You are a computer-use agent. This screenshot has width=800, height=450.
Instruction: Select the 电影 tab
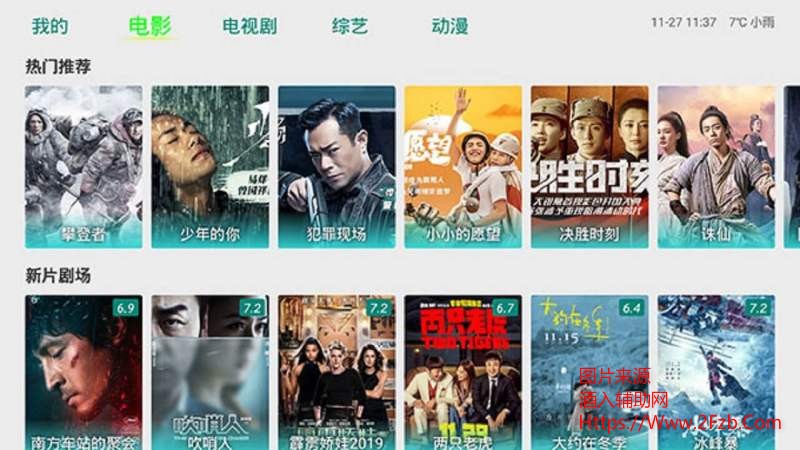(150, 26)
